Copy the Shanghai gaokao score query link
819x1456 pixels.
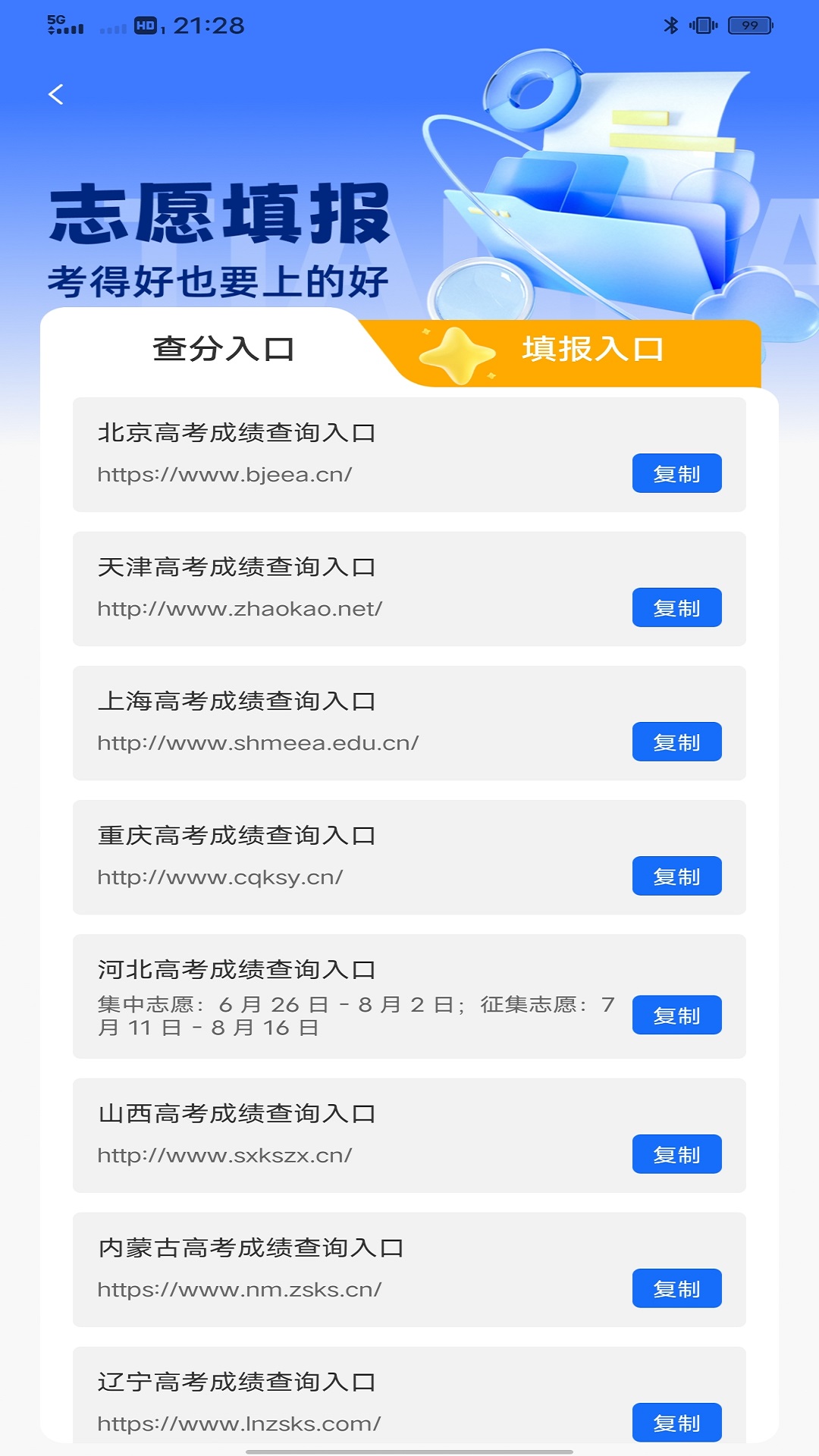click(676, 742)
